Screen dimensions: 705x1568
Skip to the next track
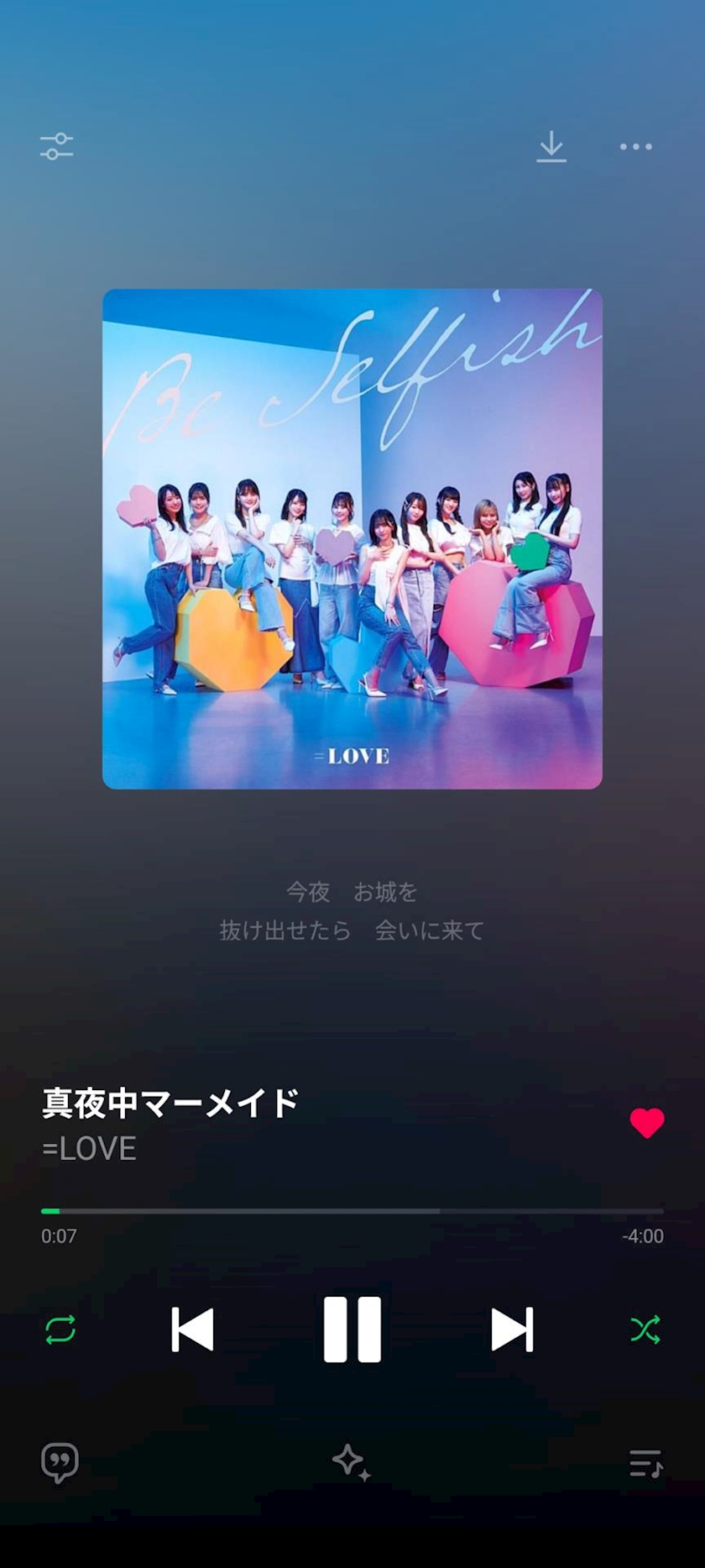tap(512, 1329)
